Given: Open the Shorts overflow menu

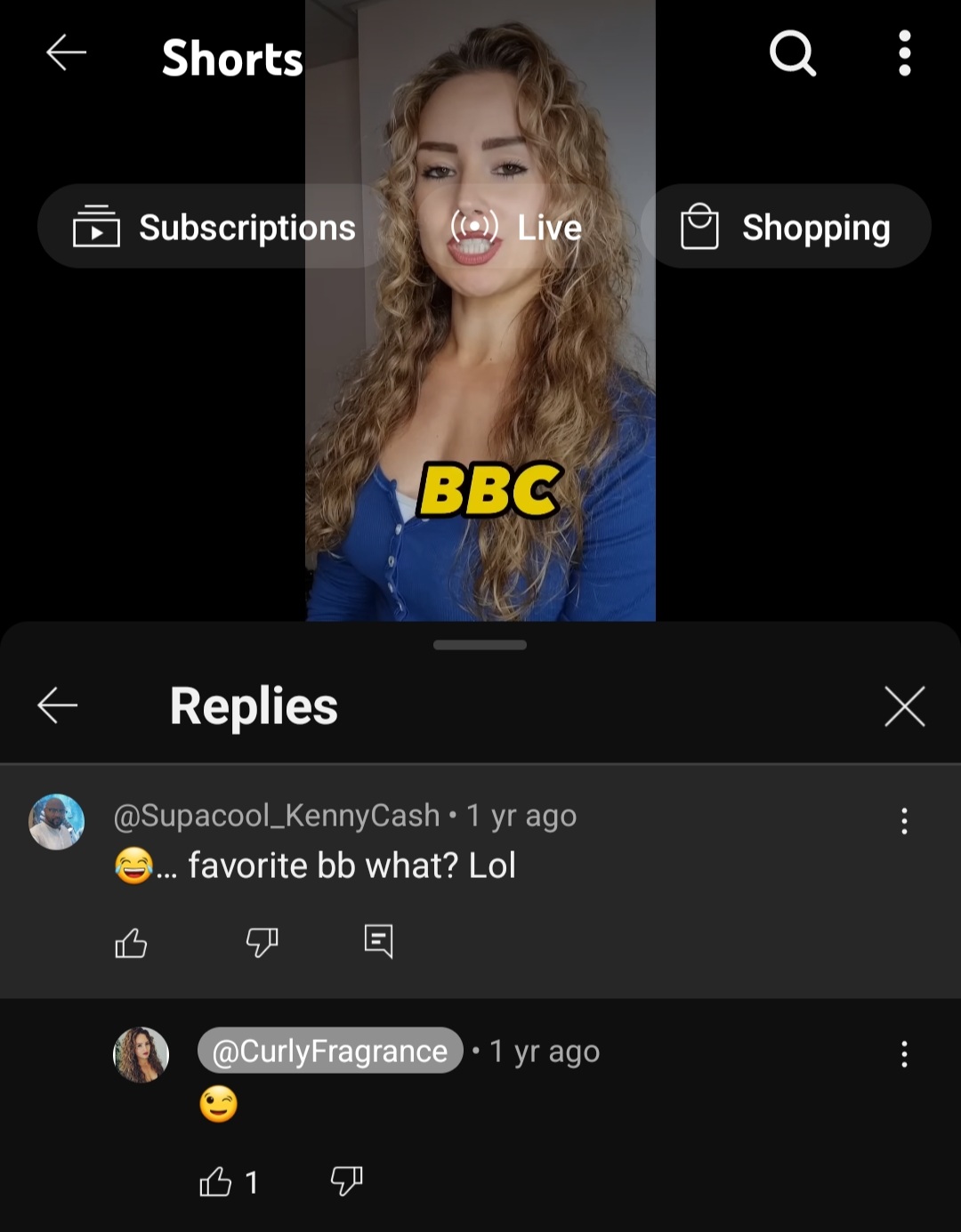Looking at the screenshot, I should [904, 53].
